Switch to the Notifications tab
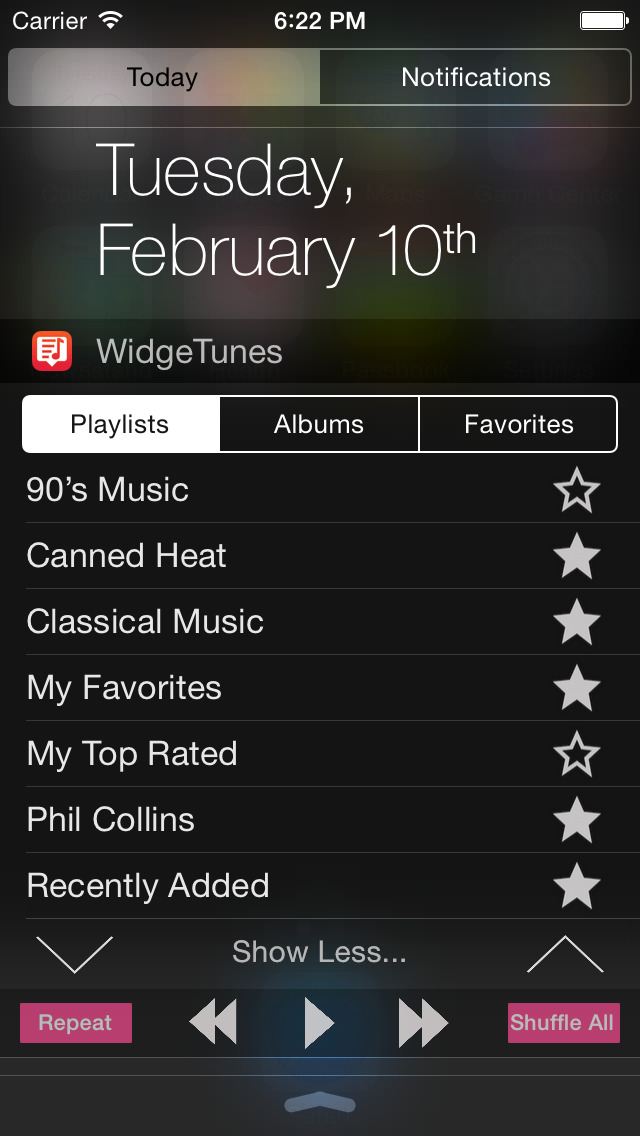 coord(476,78)
